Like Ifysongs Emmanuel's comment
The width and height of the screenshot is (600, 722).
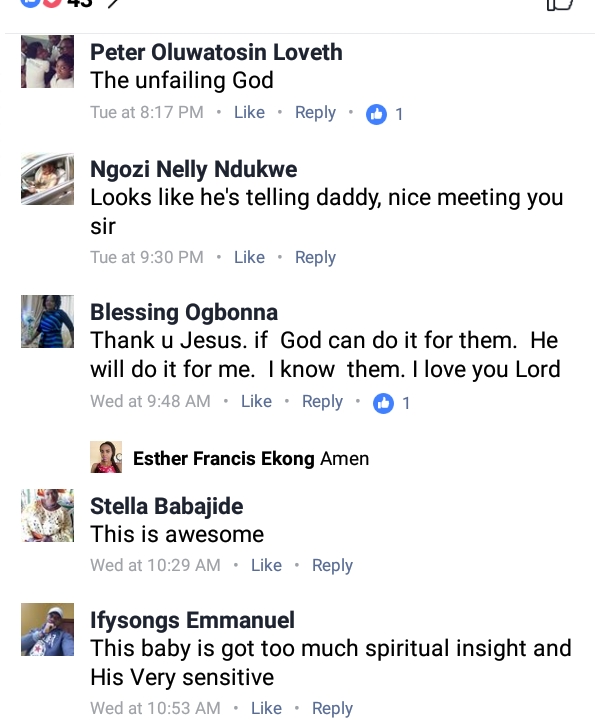pos(266,708)
